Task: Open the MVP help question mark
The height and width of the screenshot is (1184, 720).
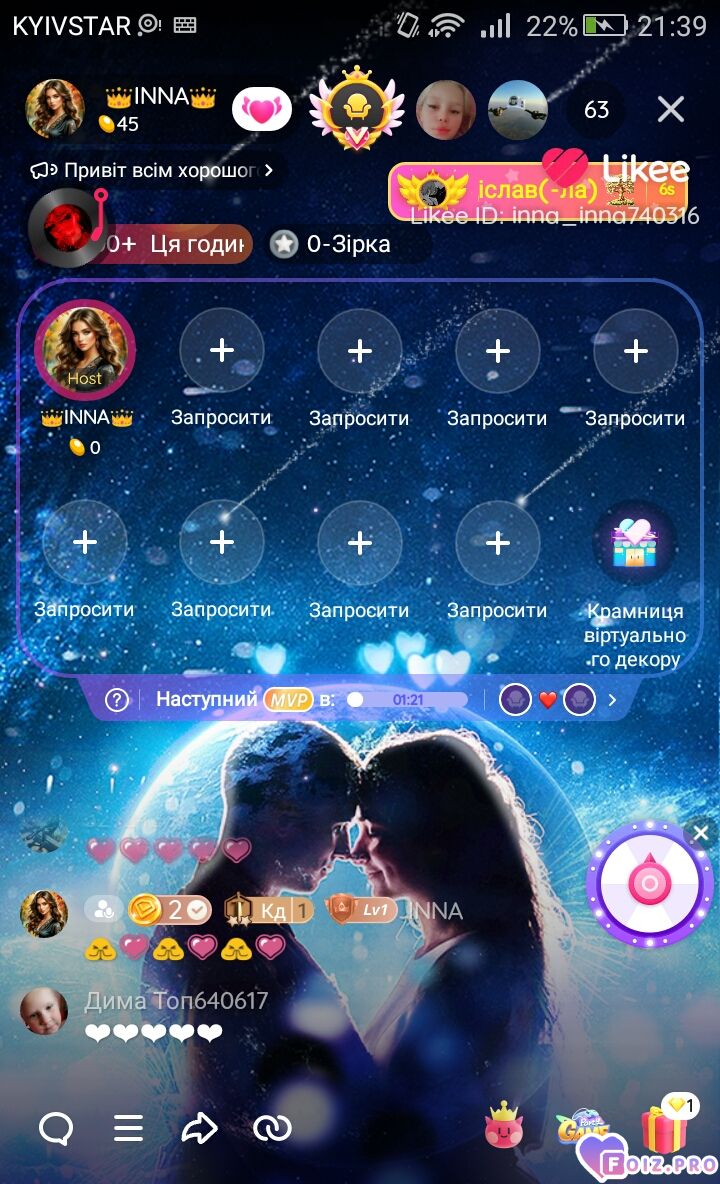Action: pos(117,700)
